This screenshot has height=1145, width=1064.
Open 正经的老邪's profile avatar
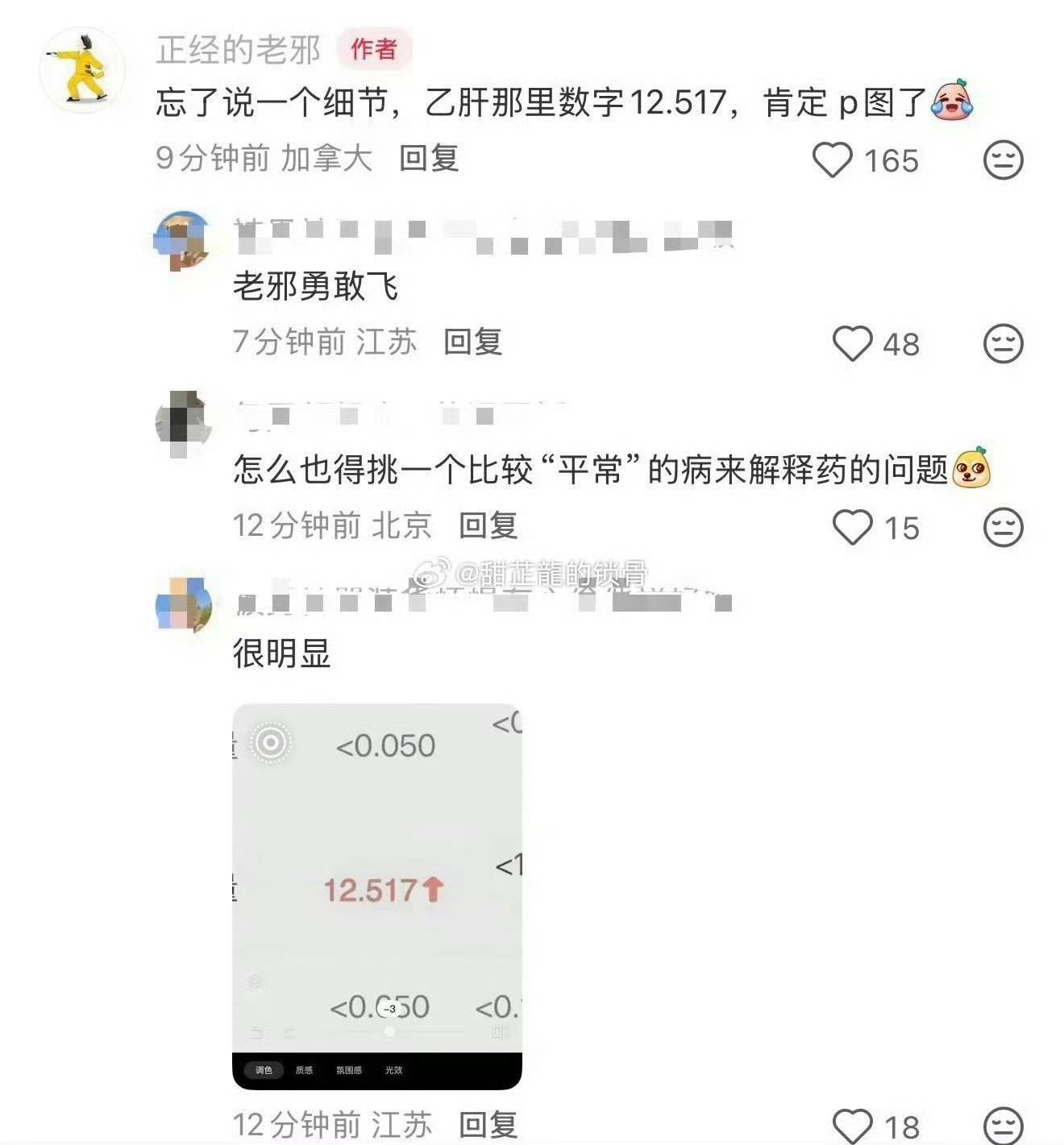[82, 68]
